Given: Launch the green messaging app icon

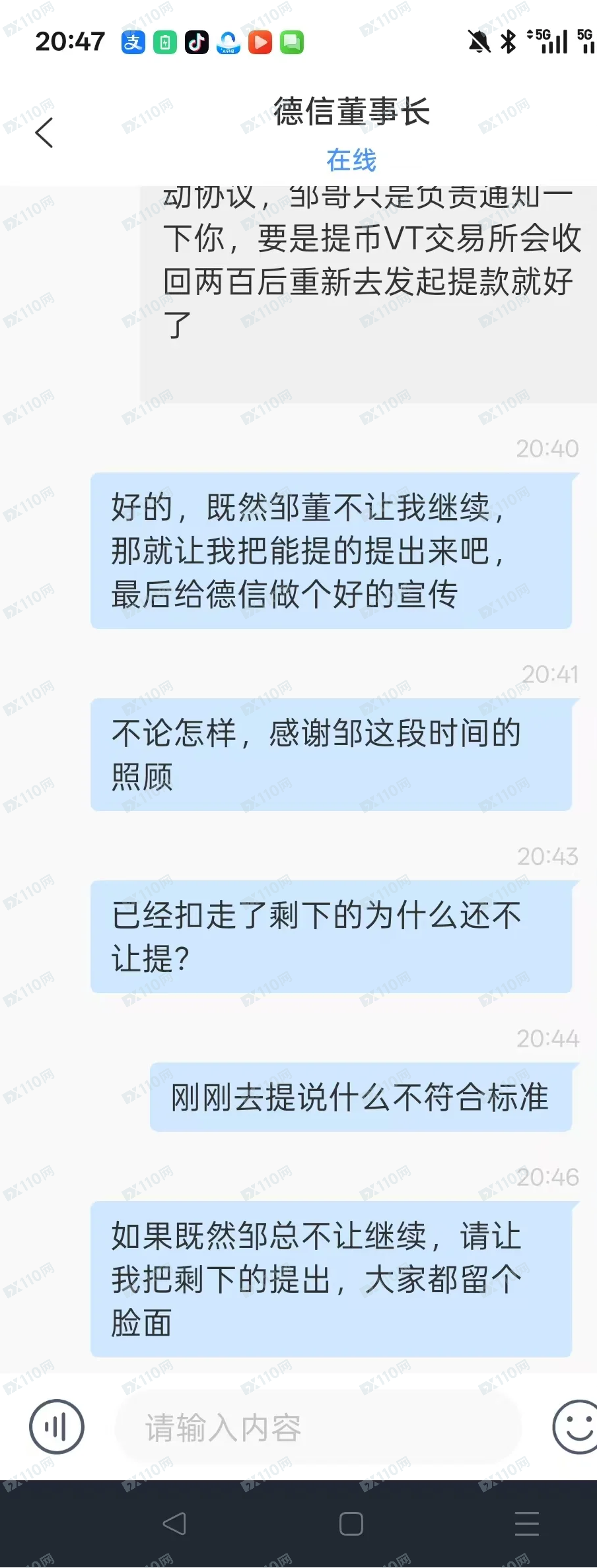Looking at the screenshot, I should tap(291, 42).
